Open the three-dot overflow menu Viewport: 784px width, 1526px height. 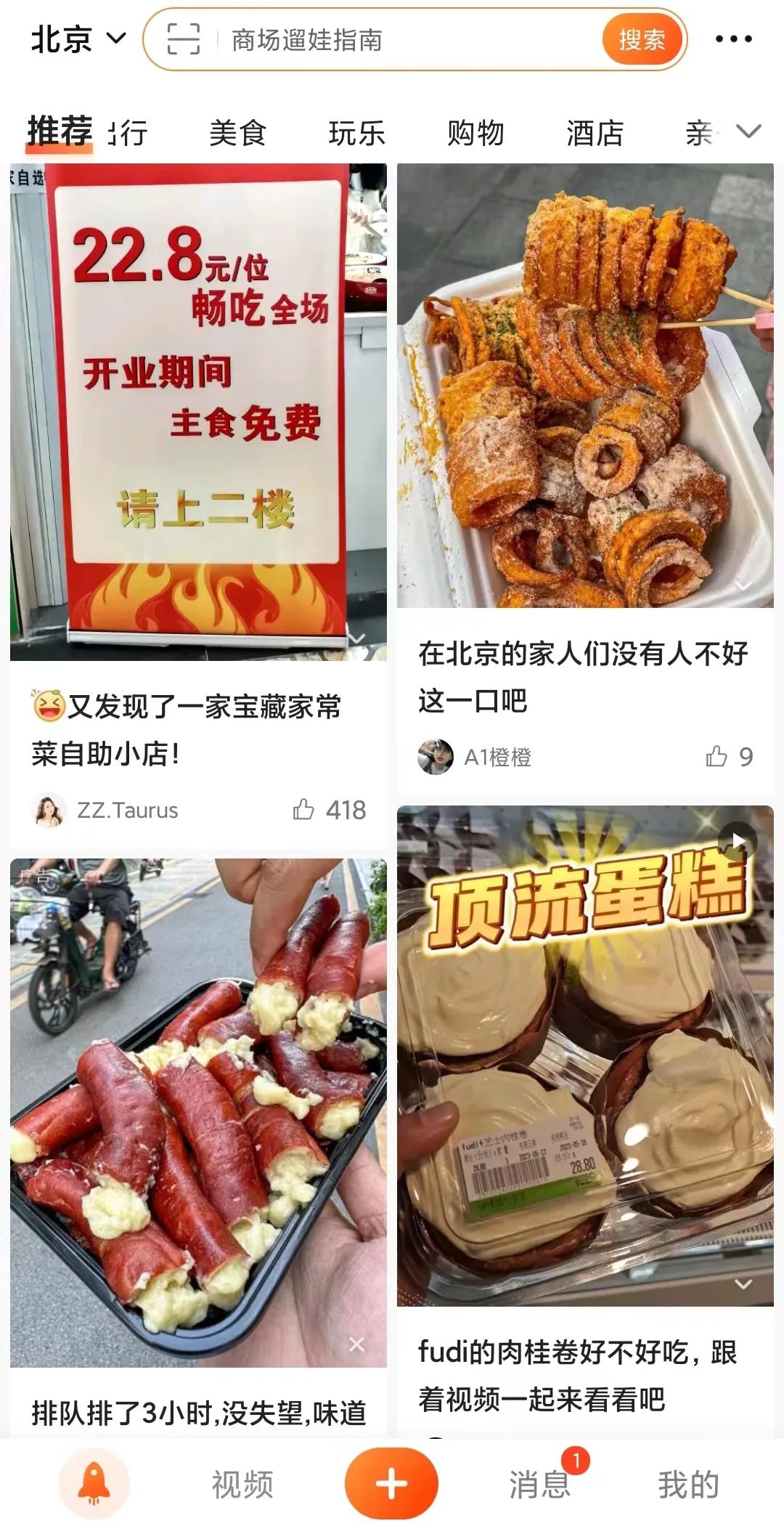(x=733, y=39)
